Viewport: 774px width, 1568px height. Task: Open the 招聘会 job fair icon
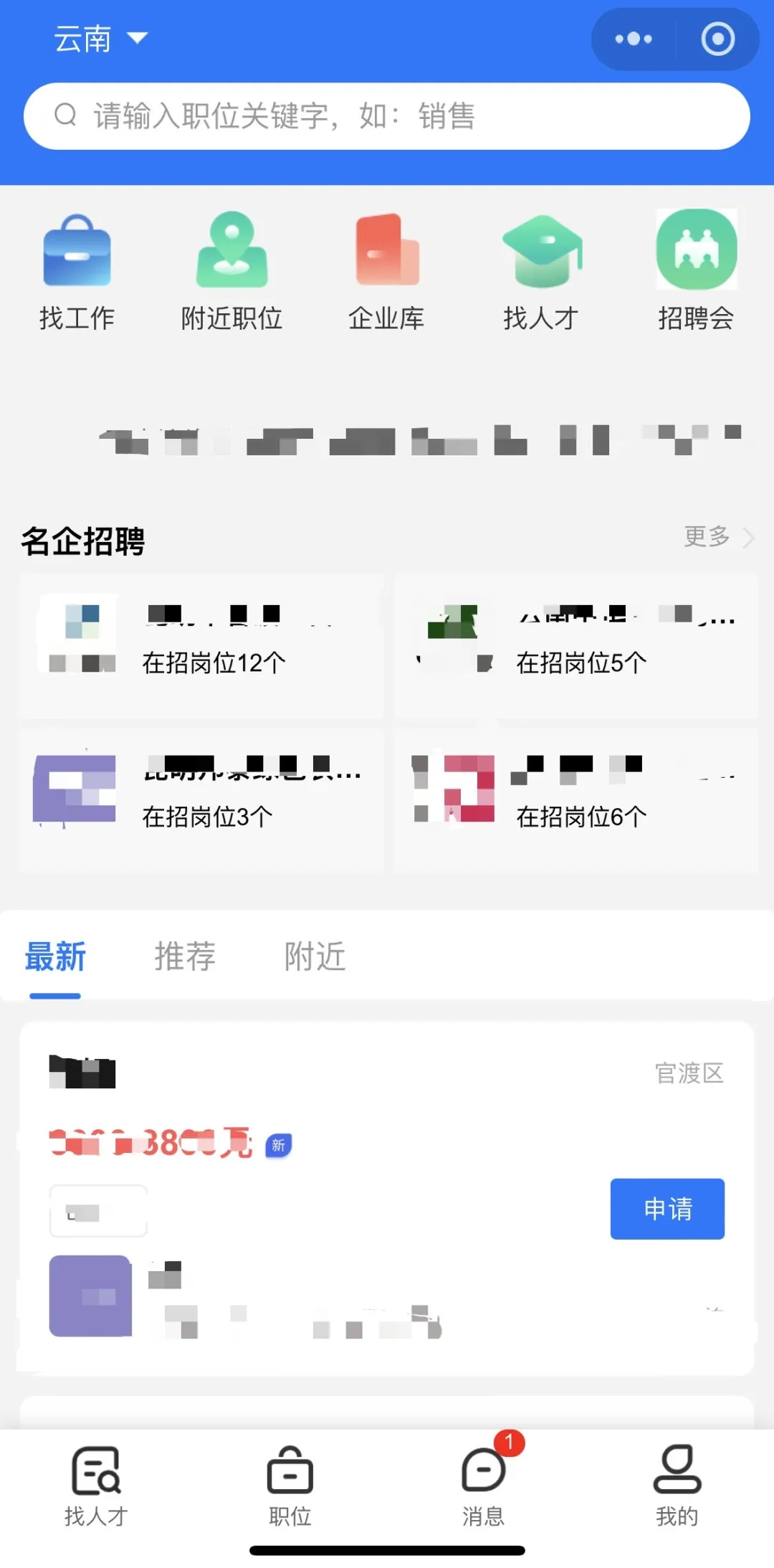[696, 272]
